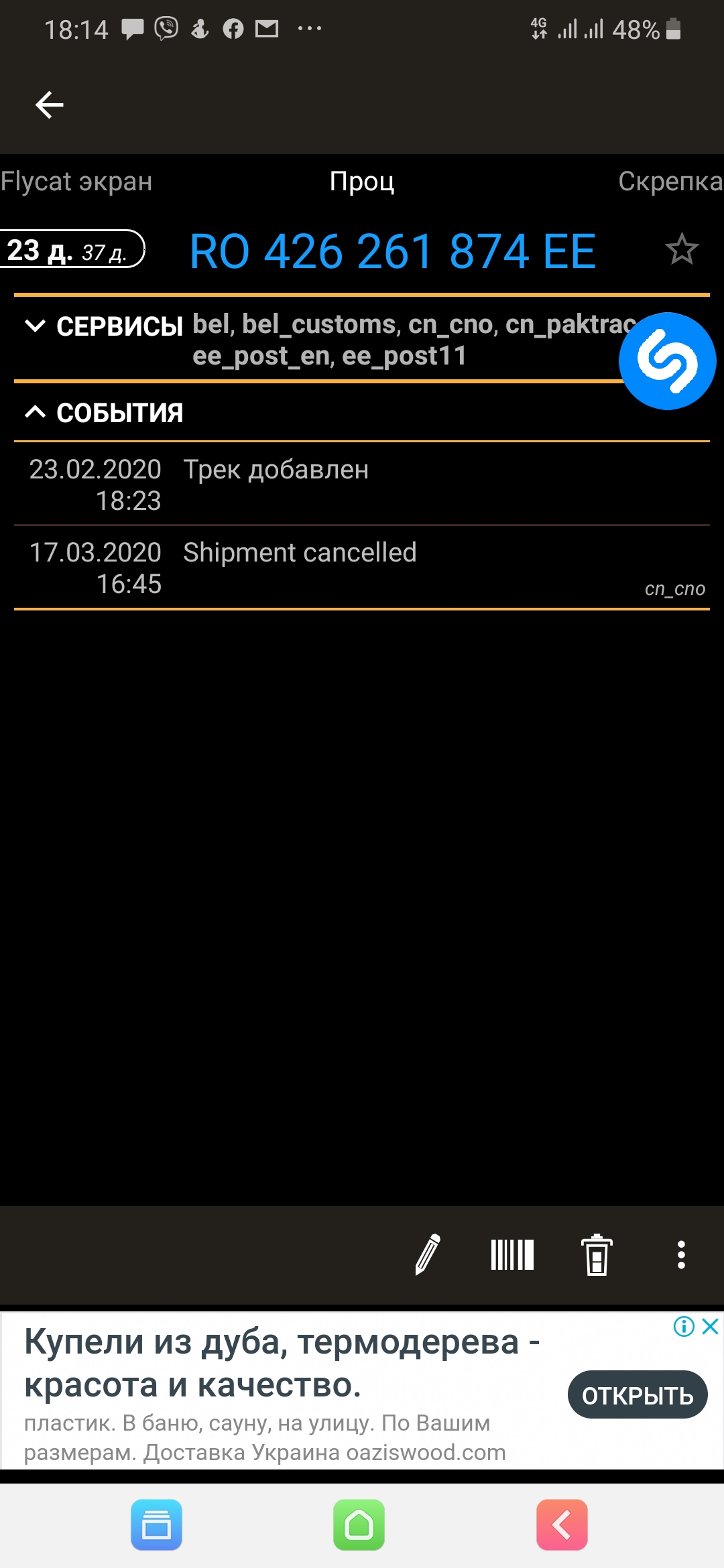Switch to the Flycat экран tab

pyautogui.click(x=76, y=182)
